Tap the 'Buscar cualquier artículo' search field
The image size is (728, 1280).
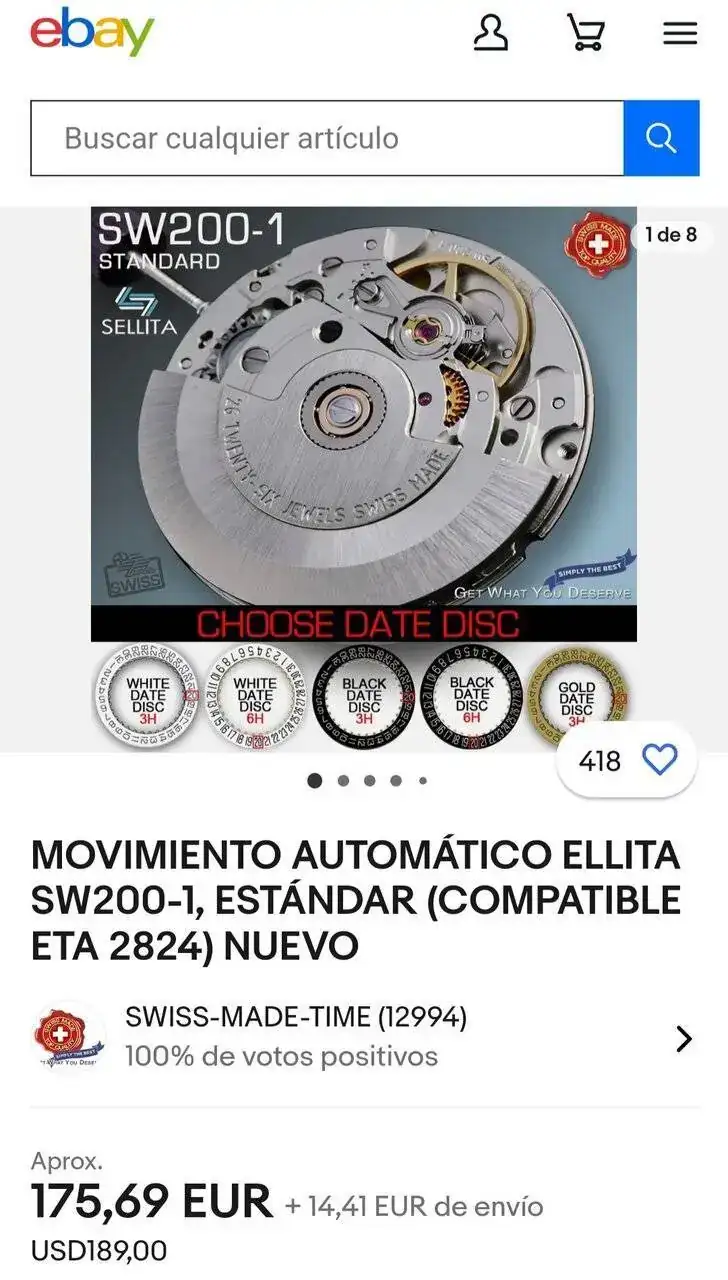327,138
